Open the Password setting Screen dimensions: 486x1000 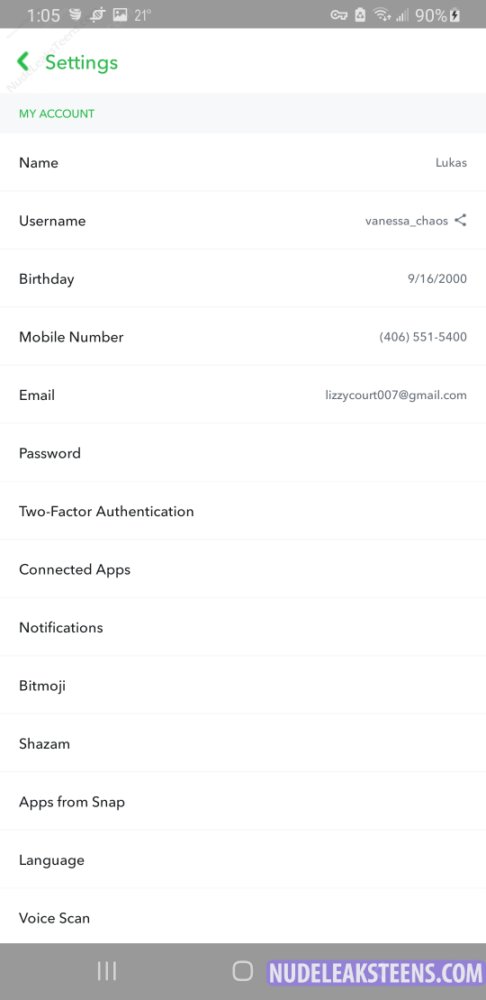point(243,453)
